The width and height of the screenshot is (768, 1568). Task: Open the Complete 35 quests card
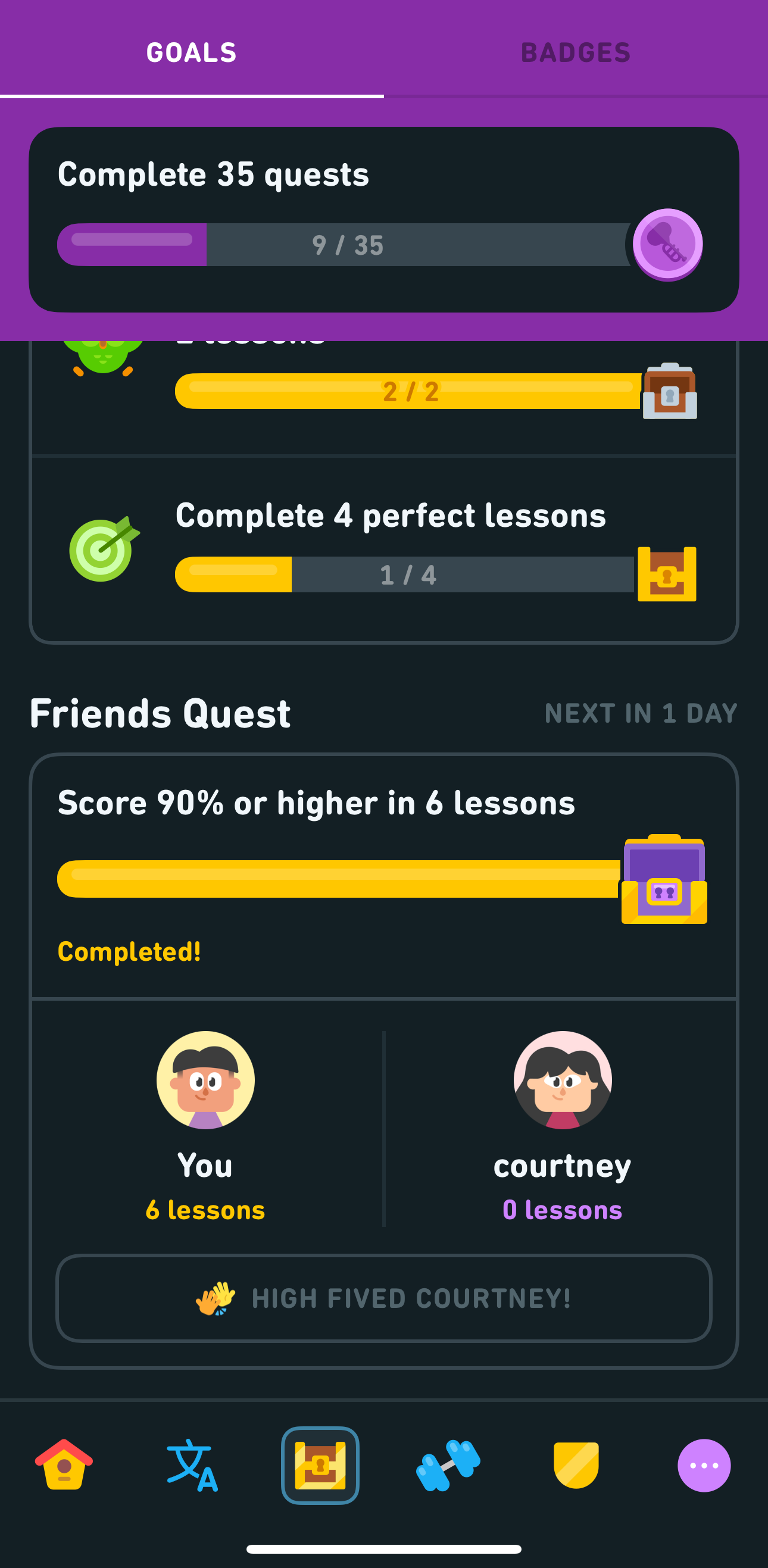[384, 219]
